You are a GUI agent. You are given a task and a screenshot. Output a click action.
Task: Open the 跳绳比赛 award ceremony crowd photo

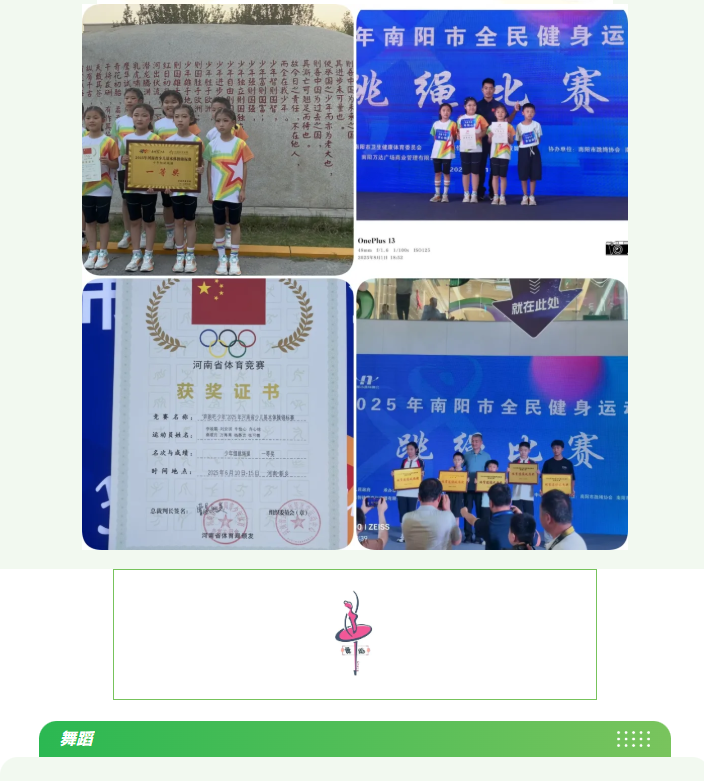click(x=492, y=413)
